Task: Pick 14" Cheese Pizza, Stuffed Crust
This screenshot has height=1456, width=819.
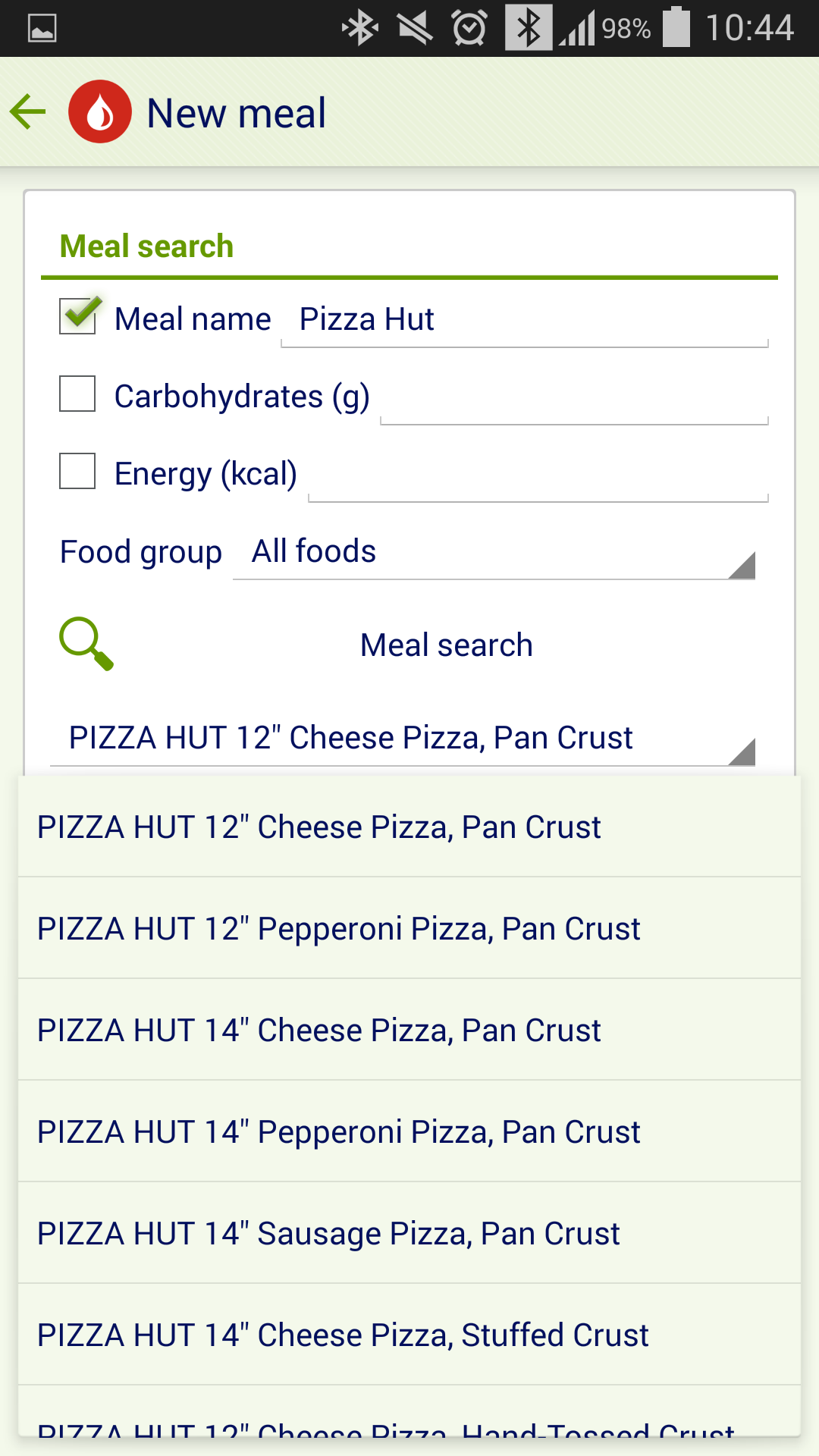Action: [409, 1335]
